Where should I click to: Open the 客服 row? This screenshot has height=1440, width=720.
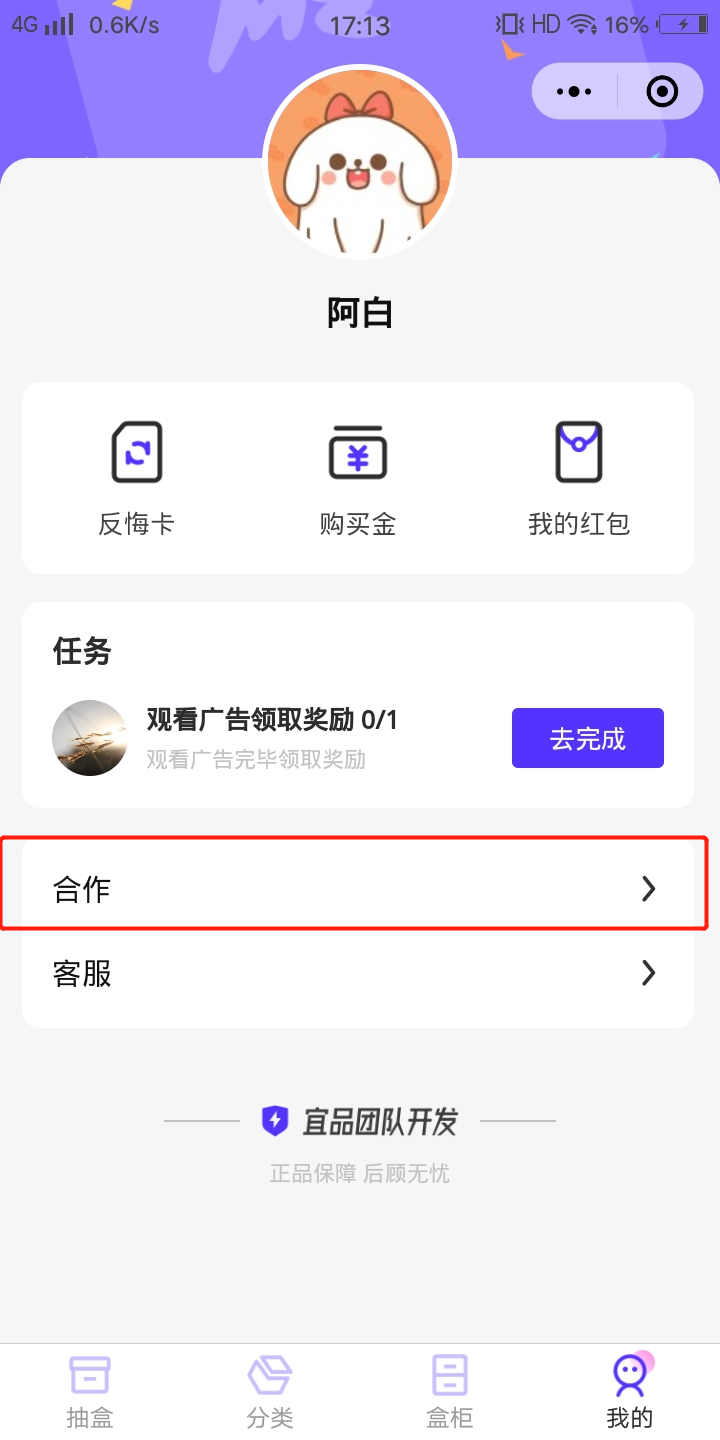(358, 973)
